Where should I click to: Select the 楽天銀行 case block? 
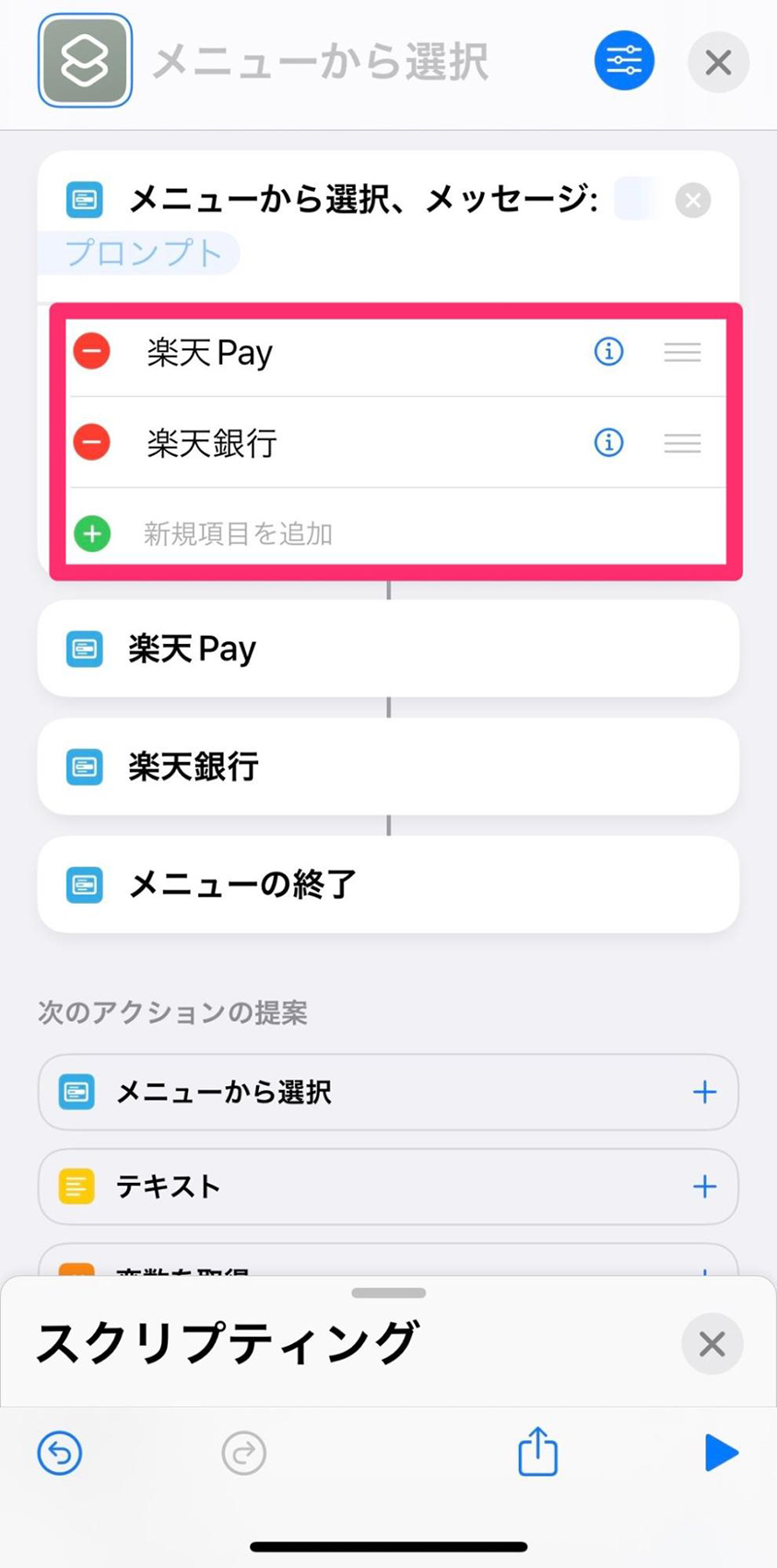click(x=387, y=766)
